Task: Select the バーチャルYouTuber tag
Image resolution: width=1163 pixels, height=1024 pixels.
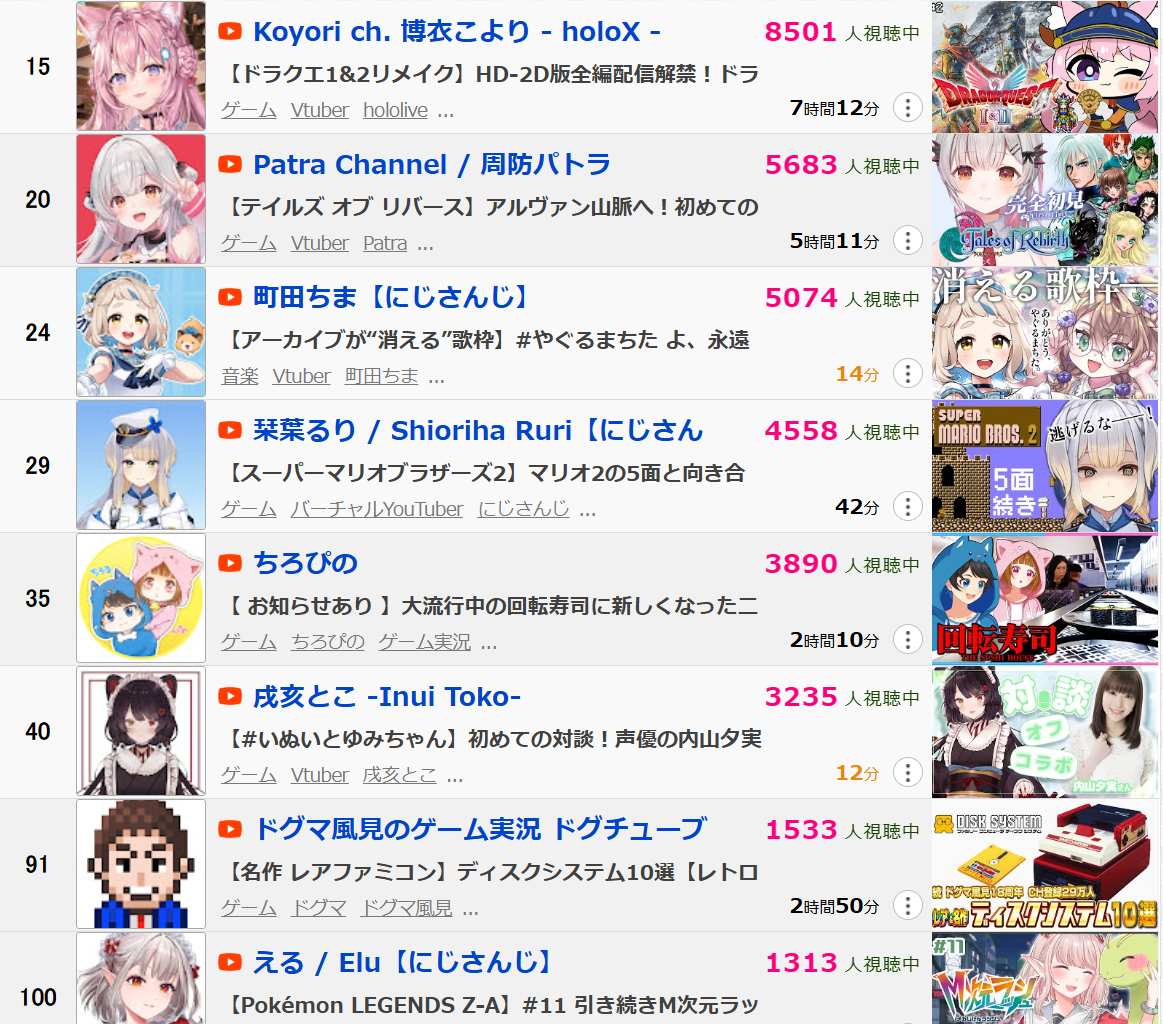Action: pyautogui.click(x=376, y=509)
